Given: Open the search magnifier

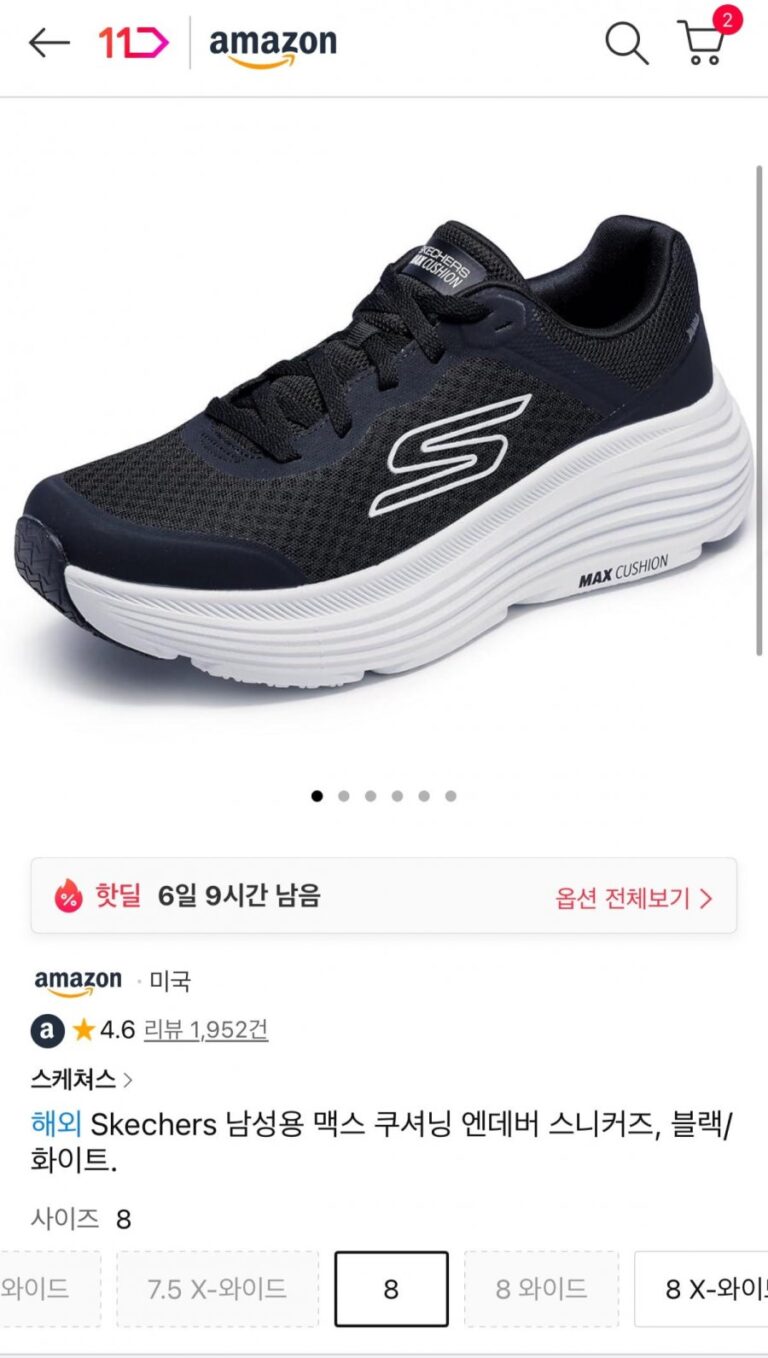Looking at the screenshot, I should point(626,43).
